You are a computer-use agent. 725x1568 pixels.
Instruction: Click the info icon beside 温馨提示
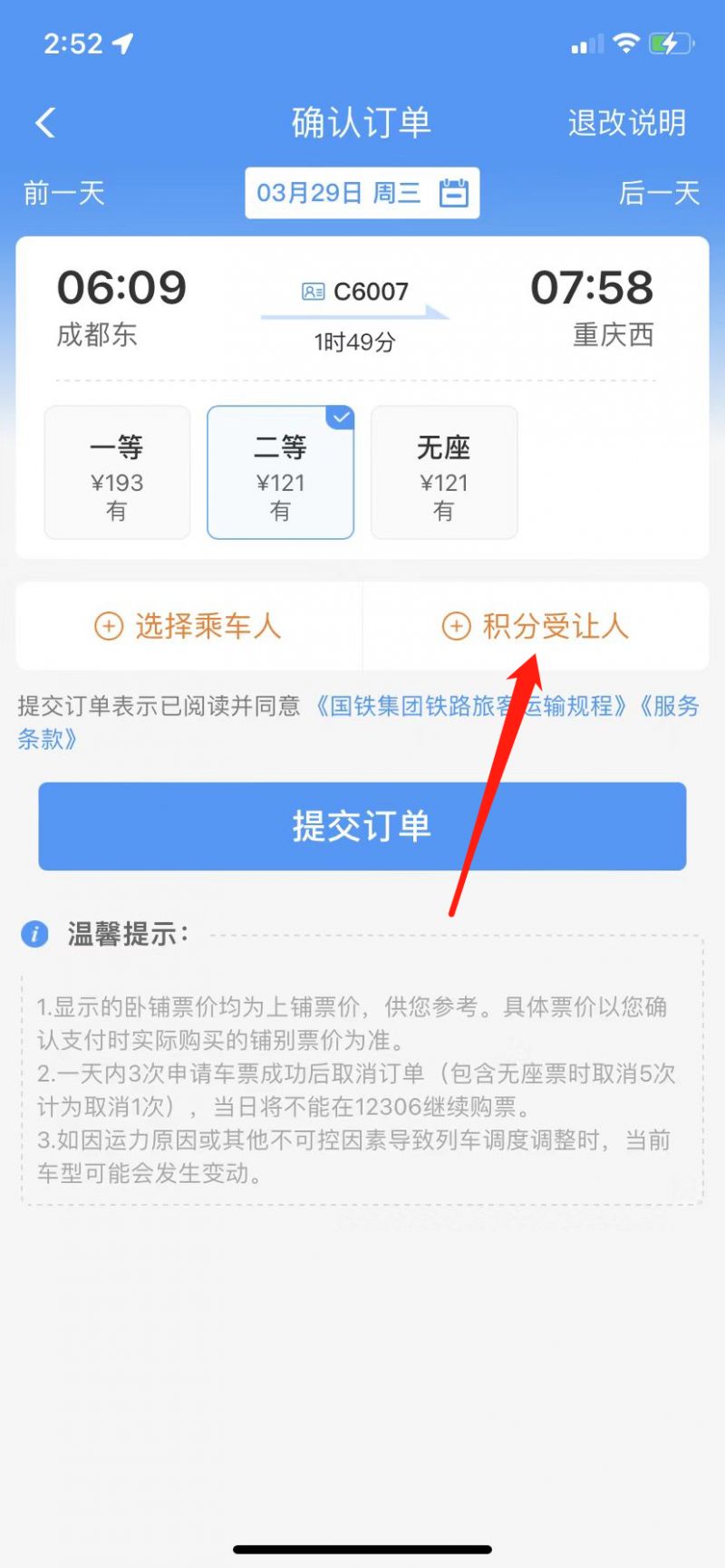[x=34, y=935]
